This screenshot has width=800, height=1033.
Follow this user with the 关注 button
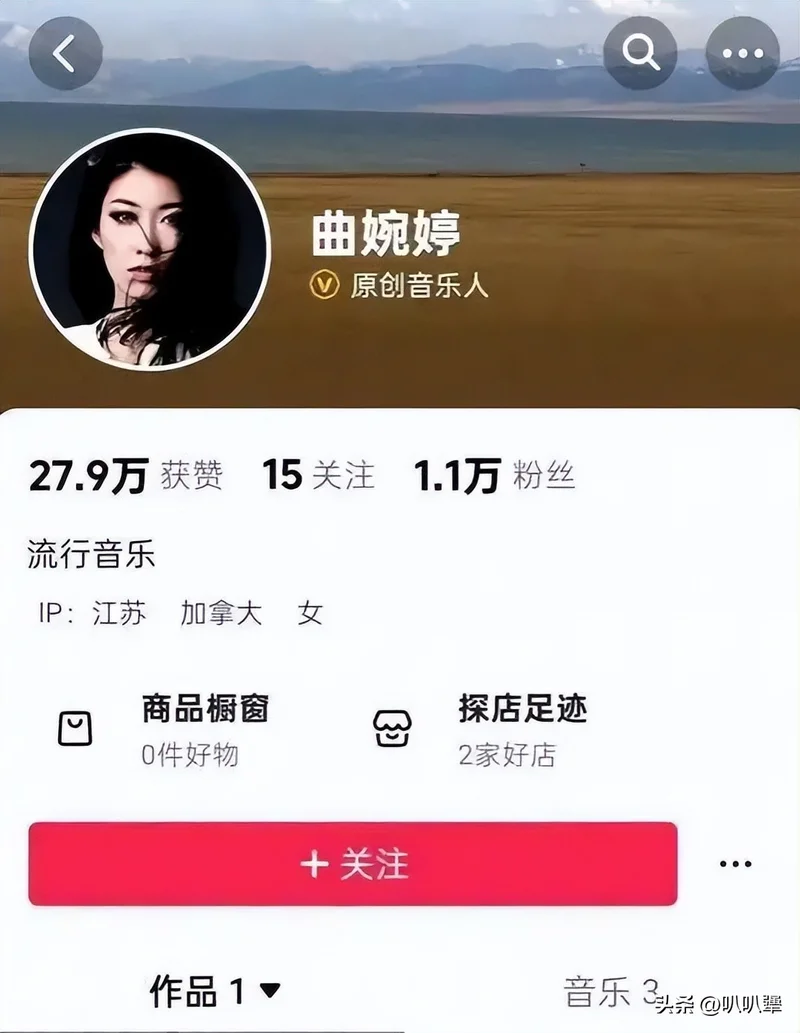(353, 864)
